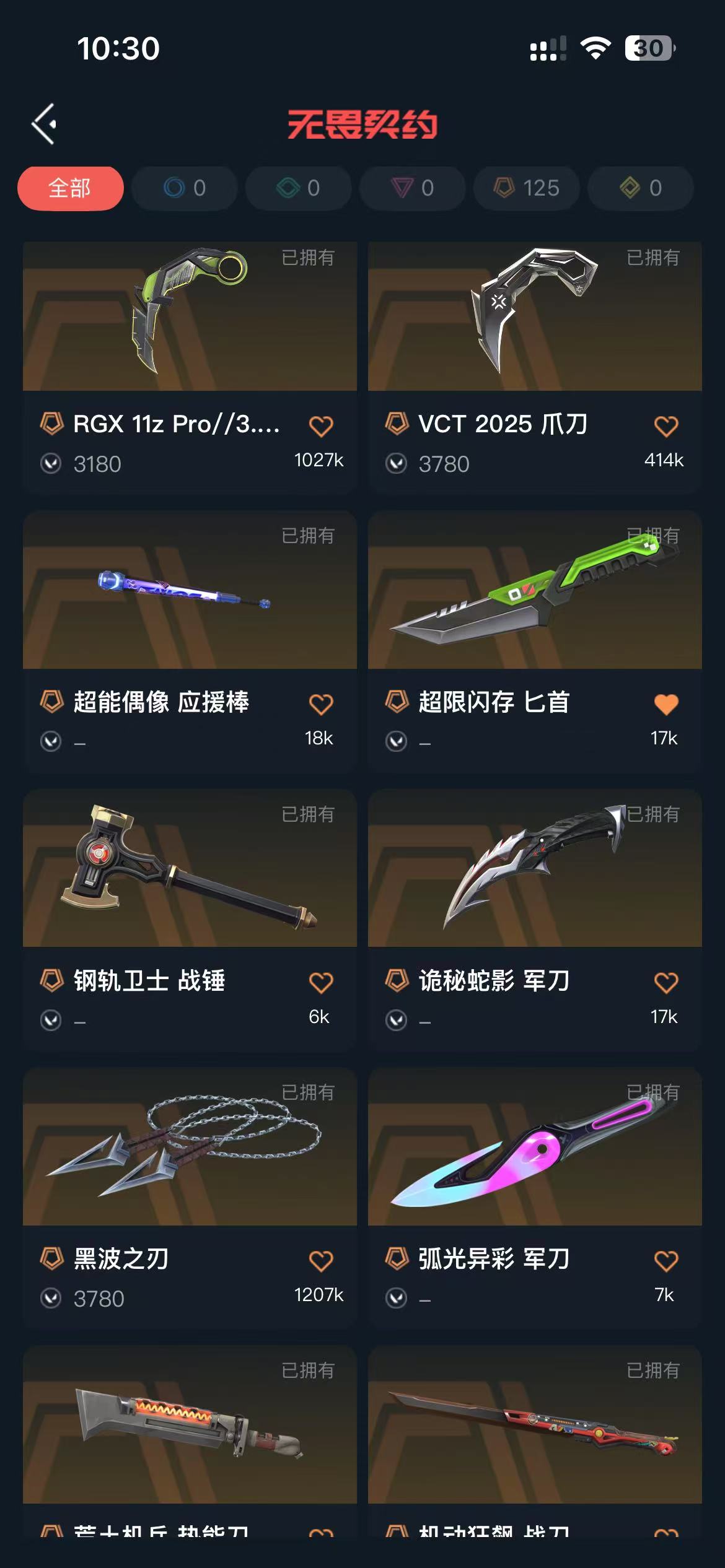
Task: Open the 黑波之刃 card
Action: pyautogui.click(x=190, y=1198)
